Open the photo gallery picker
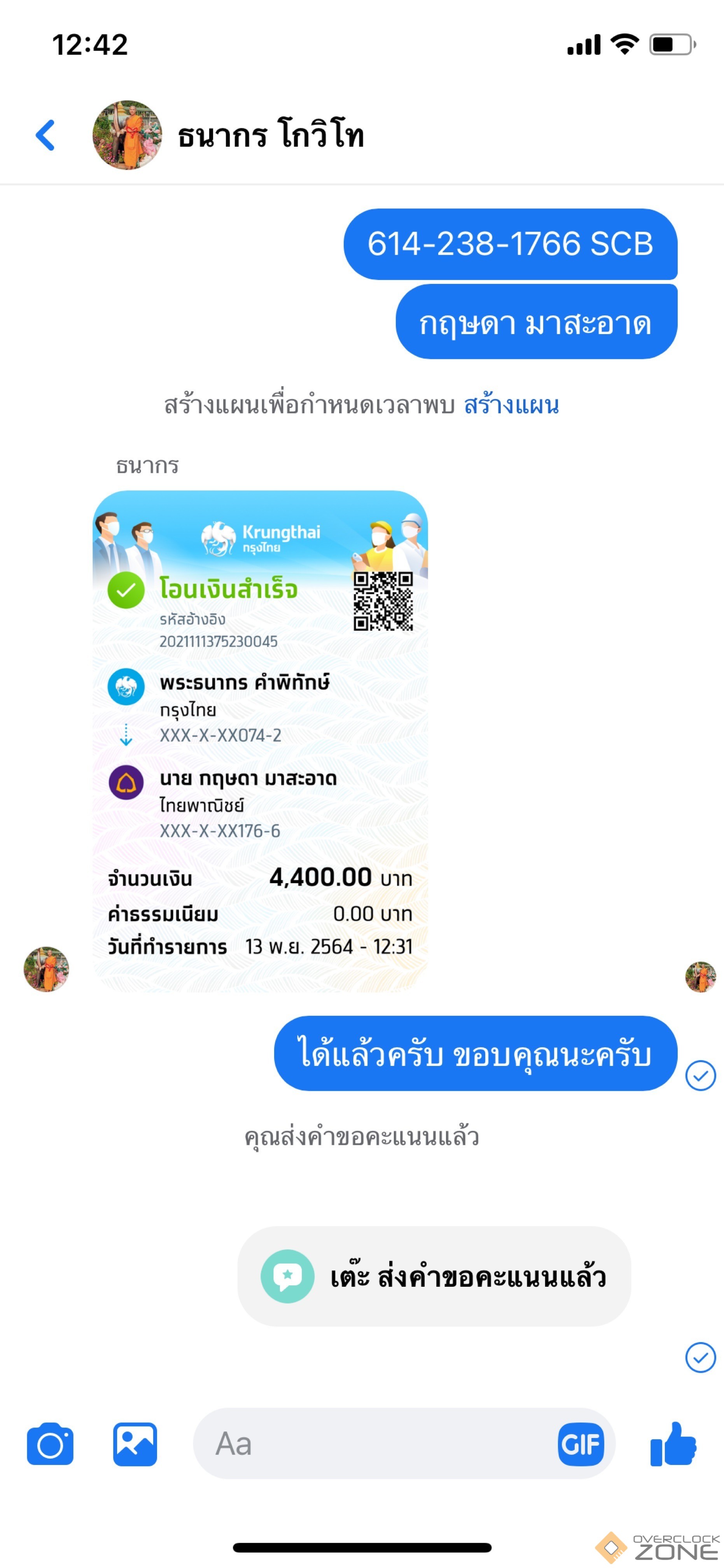The height and width of the screenshot is (1568, 724). click(135, 1444)
